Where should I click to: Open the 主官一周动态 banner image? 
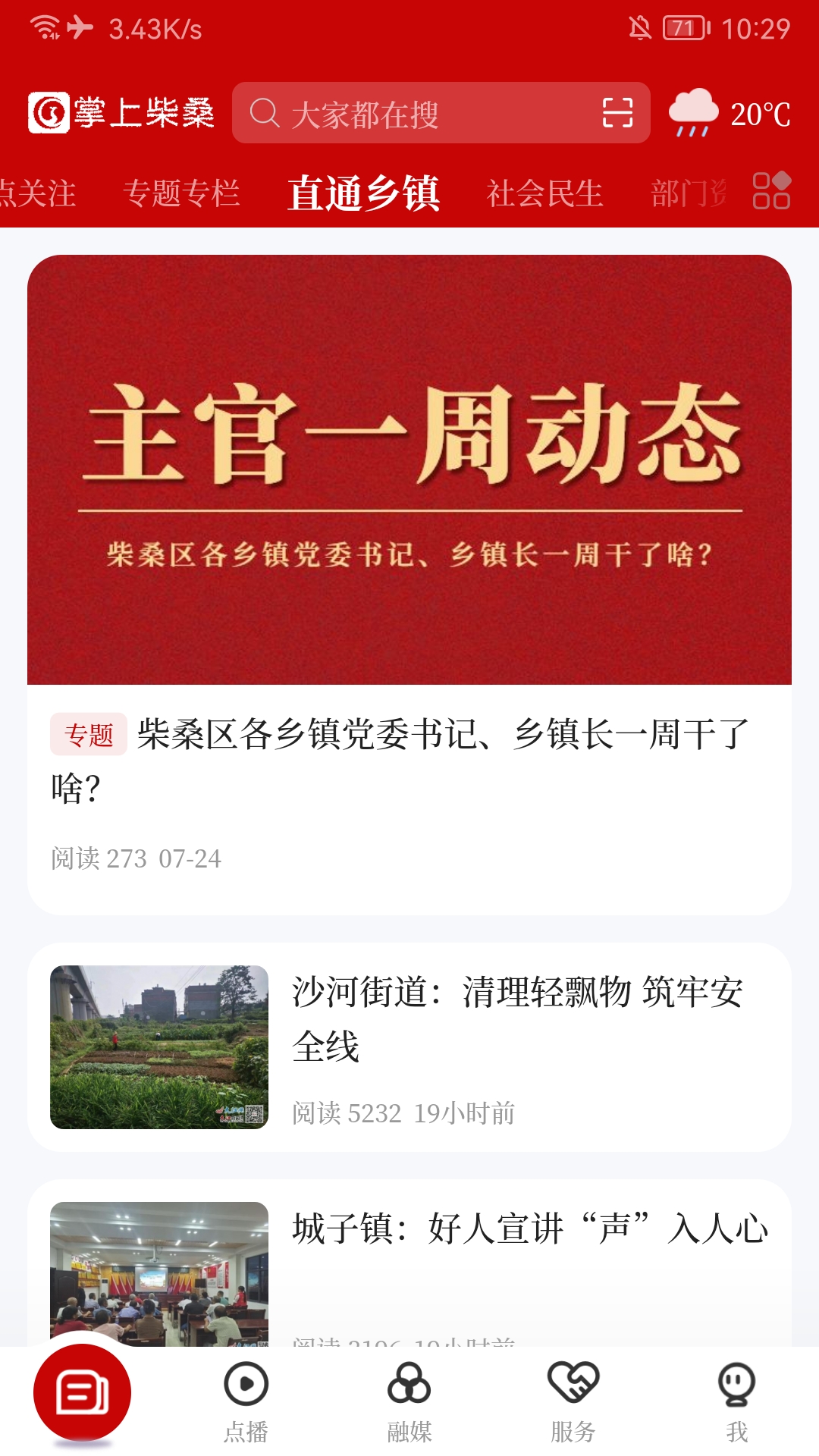click(x=409, y=470)
